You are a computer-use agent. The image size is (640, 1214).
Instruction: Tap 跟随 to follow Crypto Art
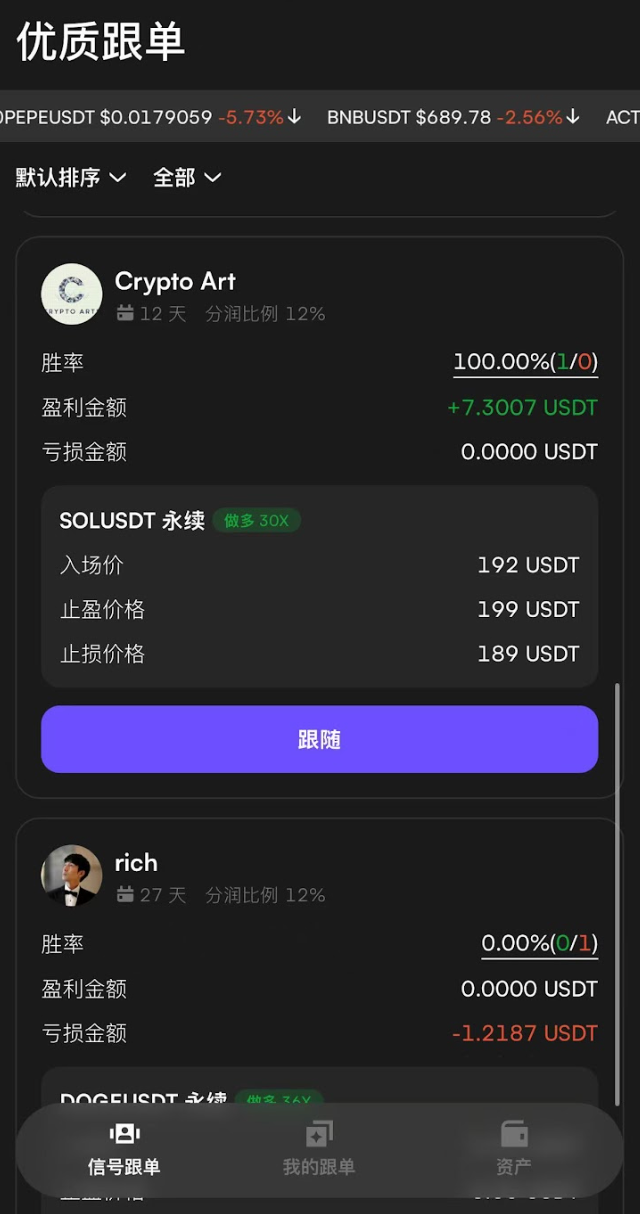click(x=319, y=739)
